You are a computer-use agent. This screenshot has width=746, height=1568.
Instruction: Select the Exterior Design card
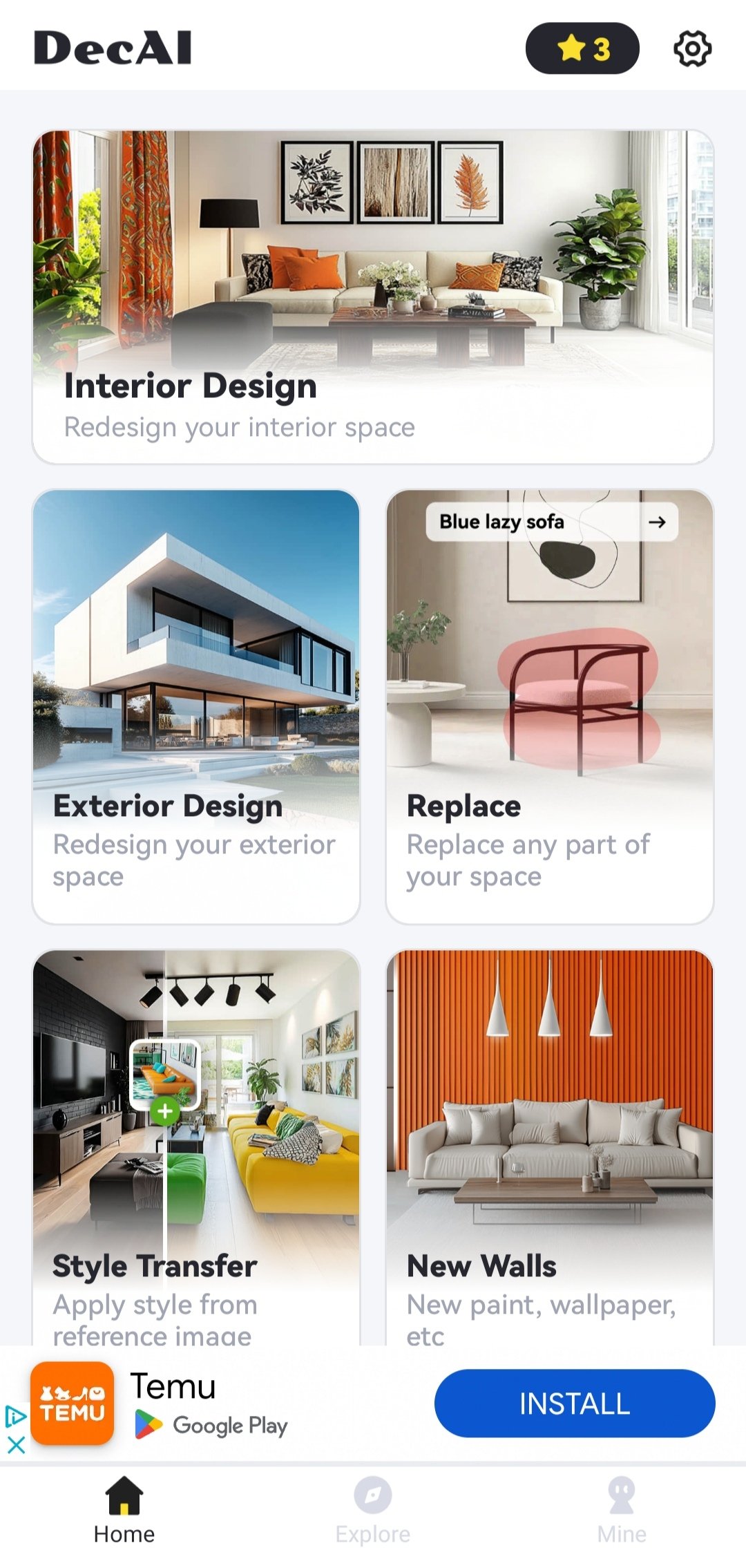196,705
